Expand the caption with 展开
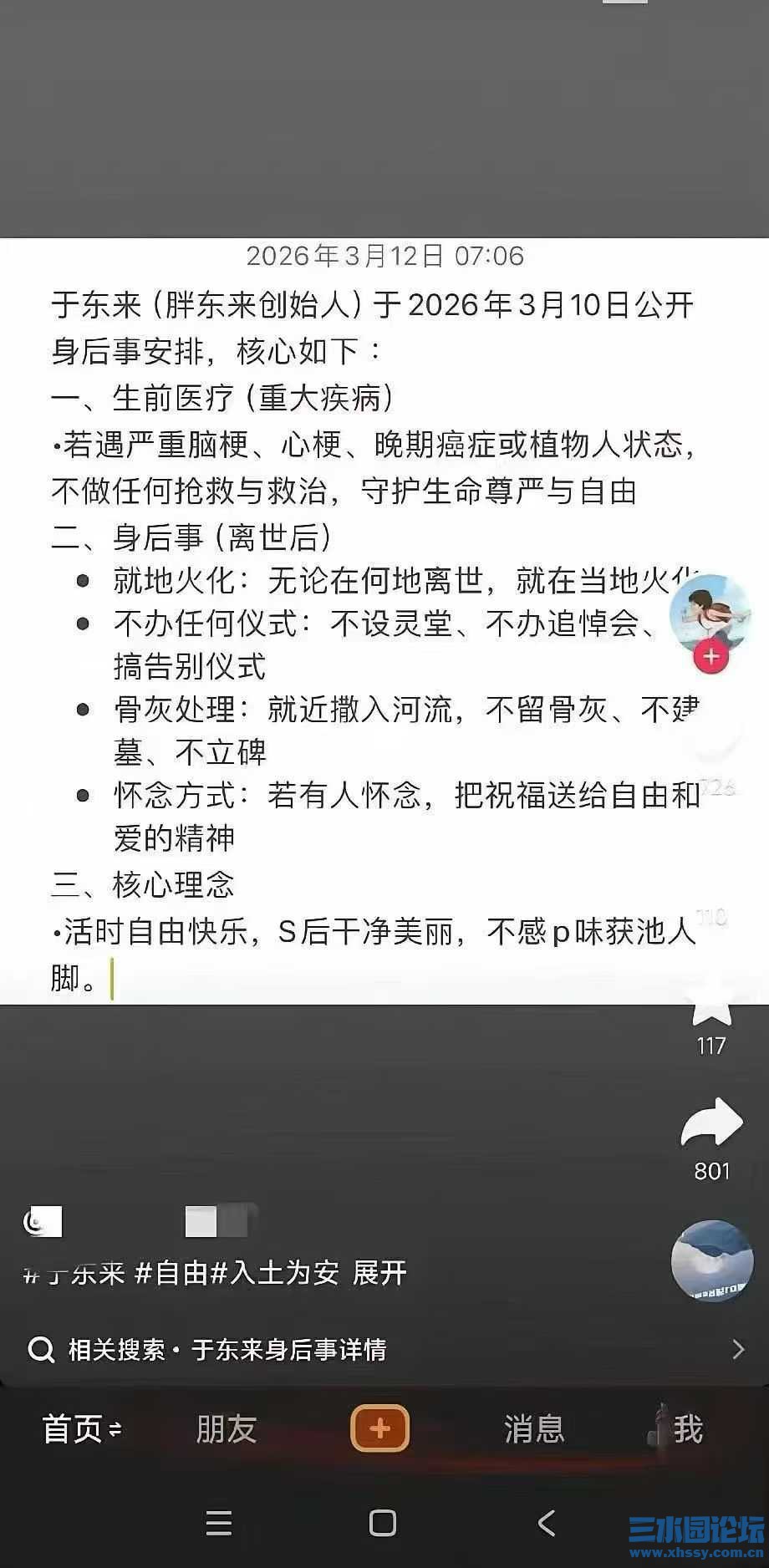 [379, 1273]
